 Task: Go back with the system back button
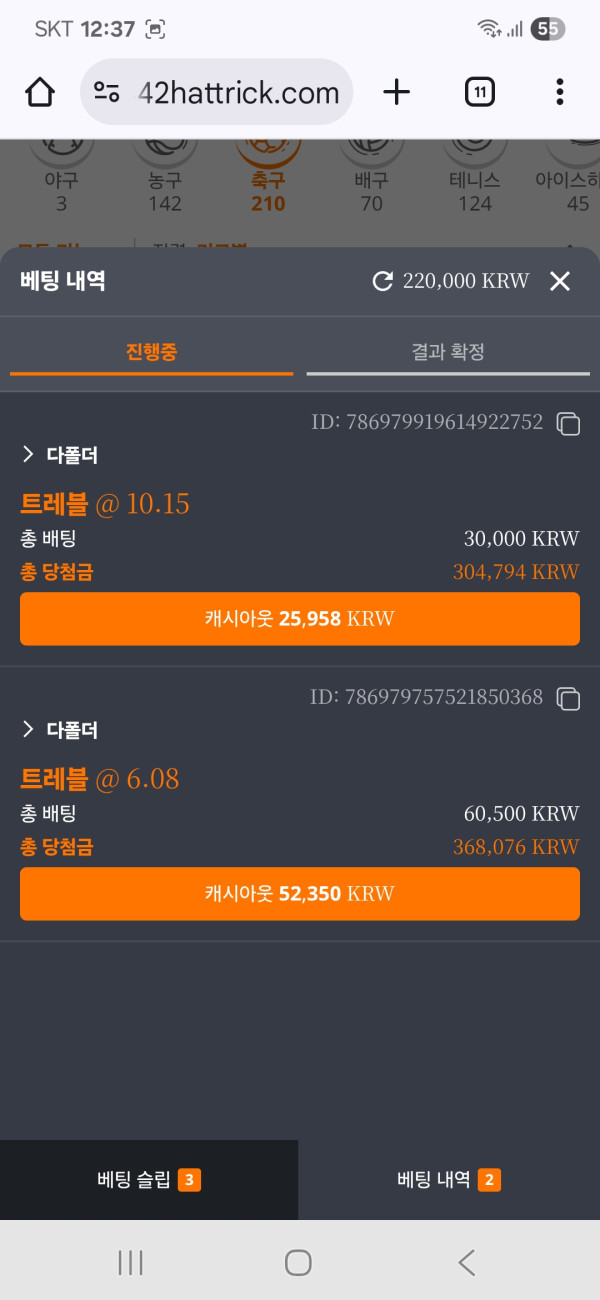[467, 1262]
